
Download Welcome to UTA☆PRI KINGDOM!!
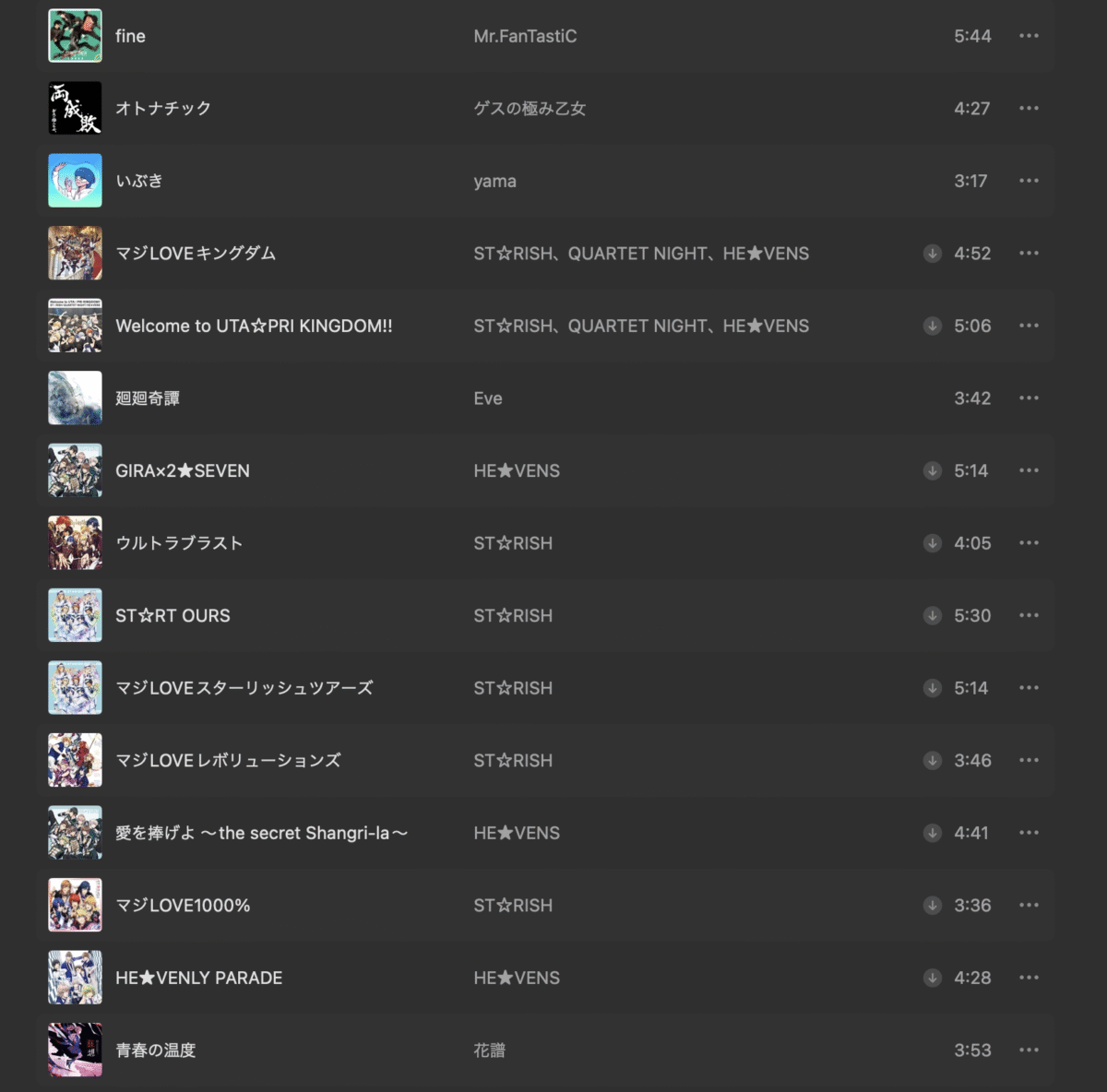click(x=933, y=326)
